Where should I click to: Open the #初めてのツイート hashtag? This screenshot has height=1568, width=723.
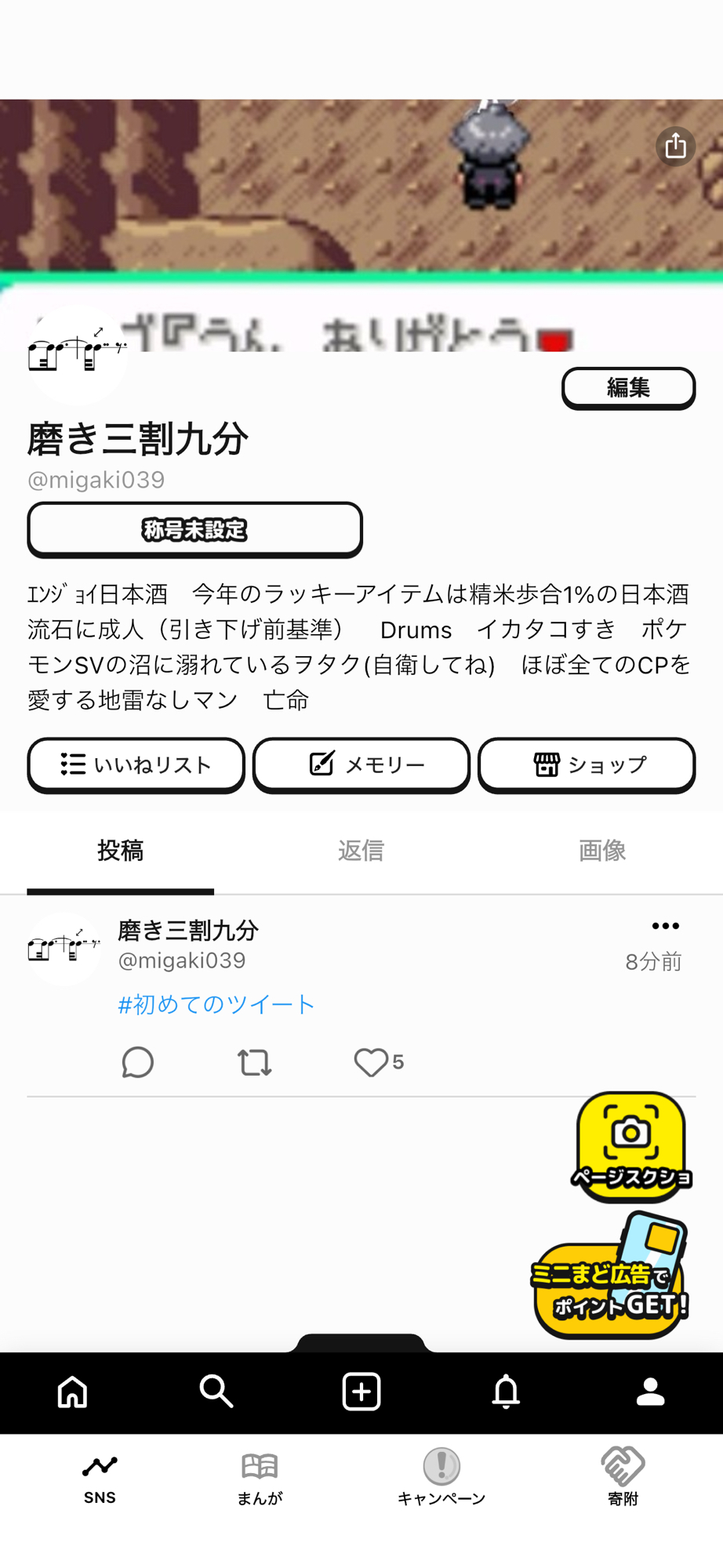point(216,1004)
